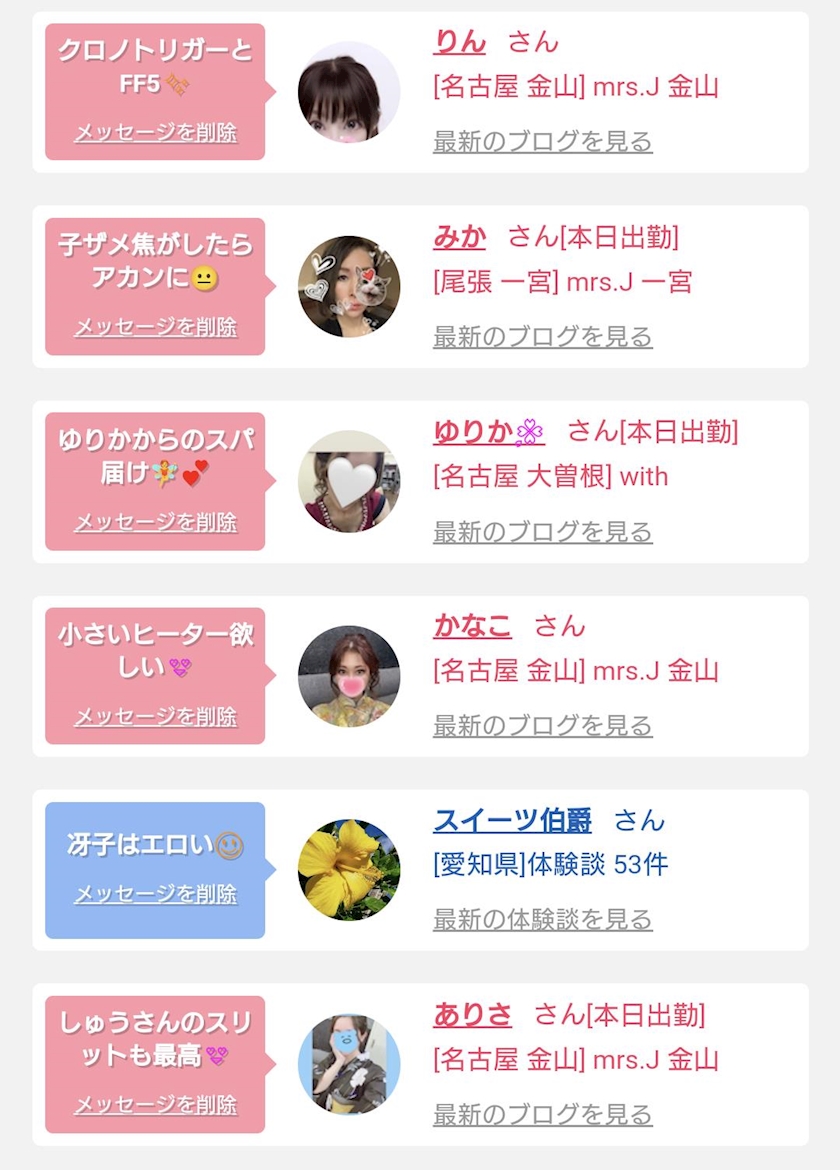The height and width of the screenshot is (1170, 840).
Task: Tap りん's round profile picture
Action: click(x=349, y=92)
